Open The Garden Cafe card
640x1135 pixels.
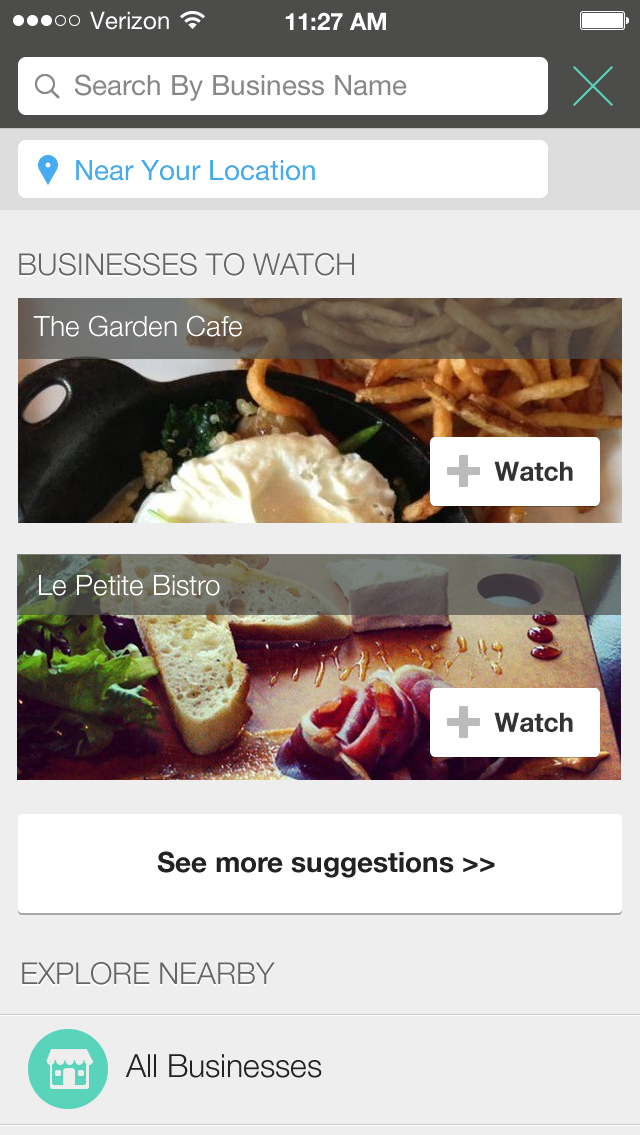coord(220,420)
